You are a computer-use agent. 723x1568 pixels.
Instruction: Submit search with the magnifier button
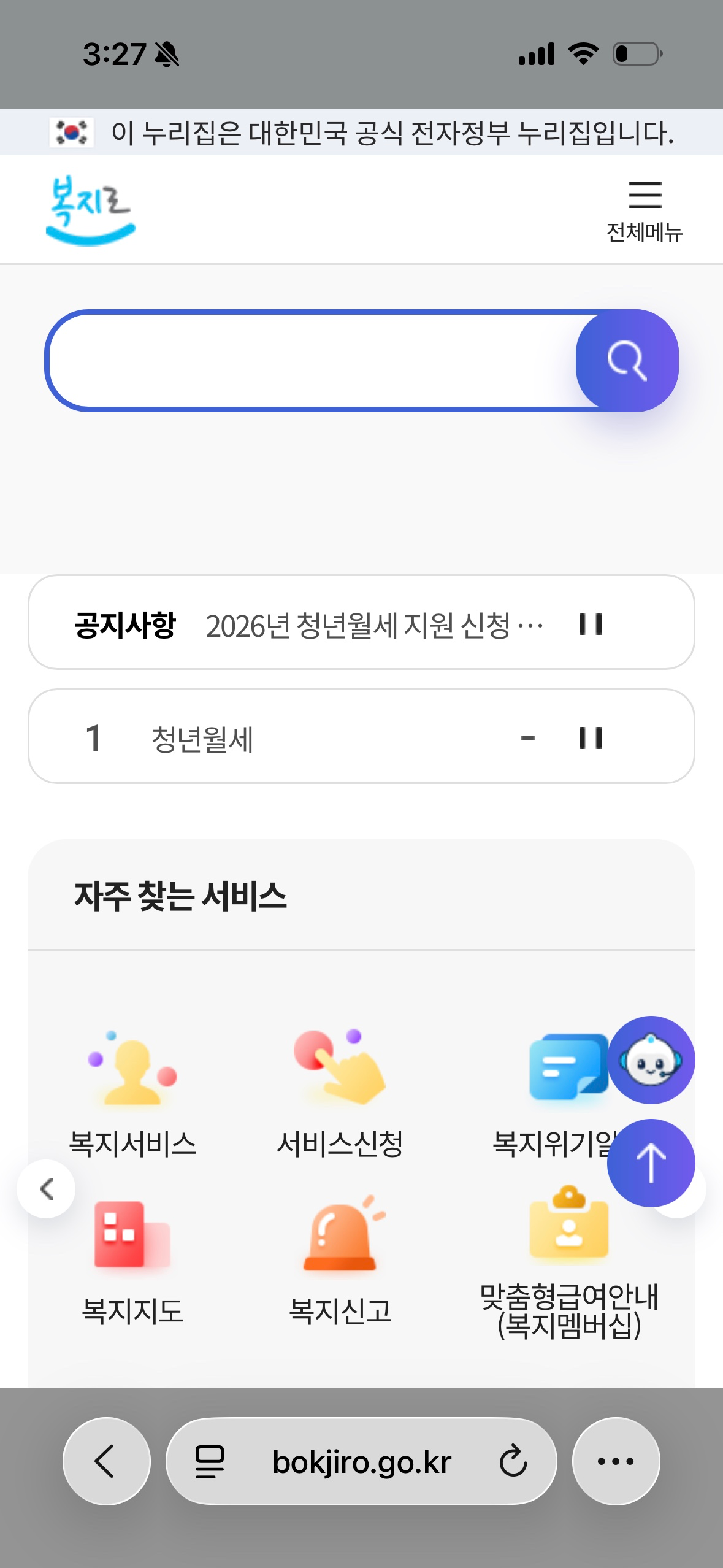click(x=627, y=361)
